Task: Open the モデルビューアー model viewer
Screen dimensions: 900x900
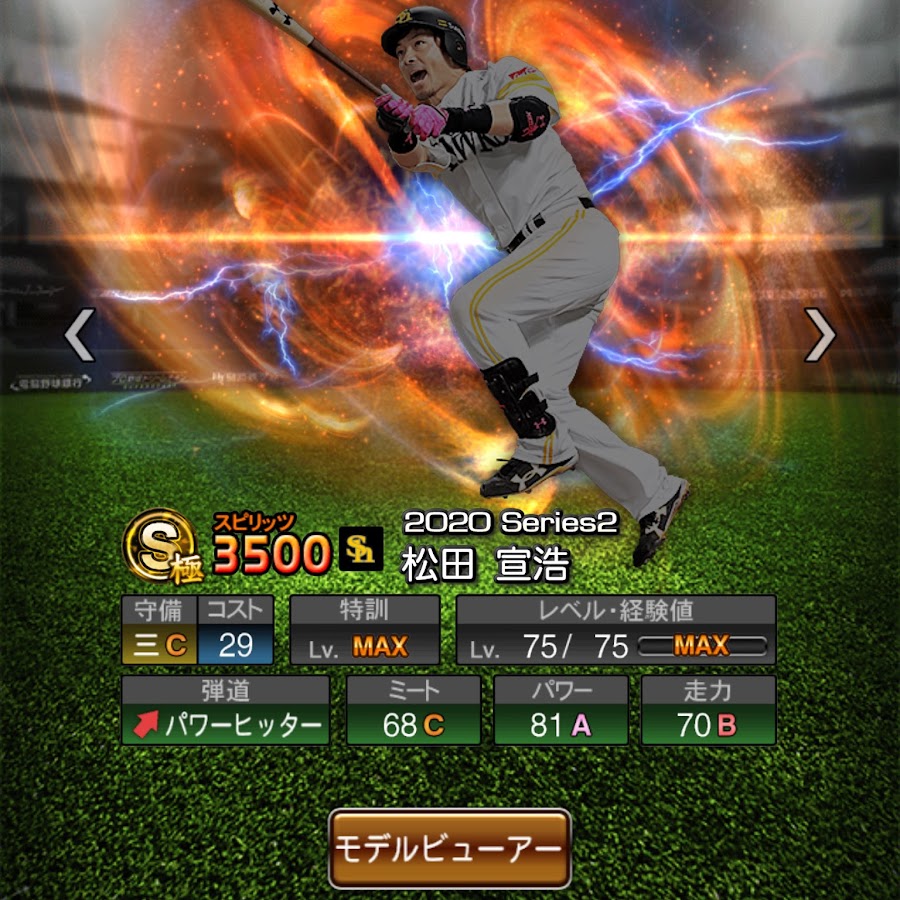Action: (450, 848)
